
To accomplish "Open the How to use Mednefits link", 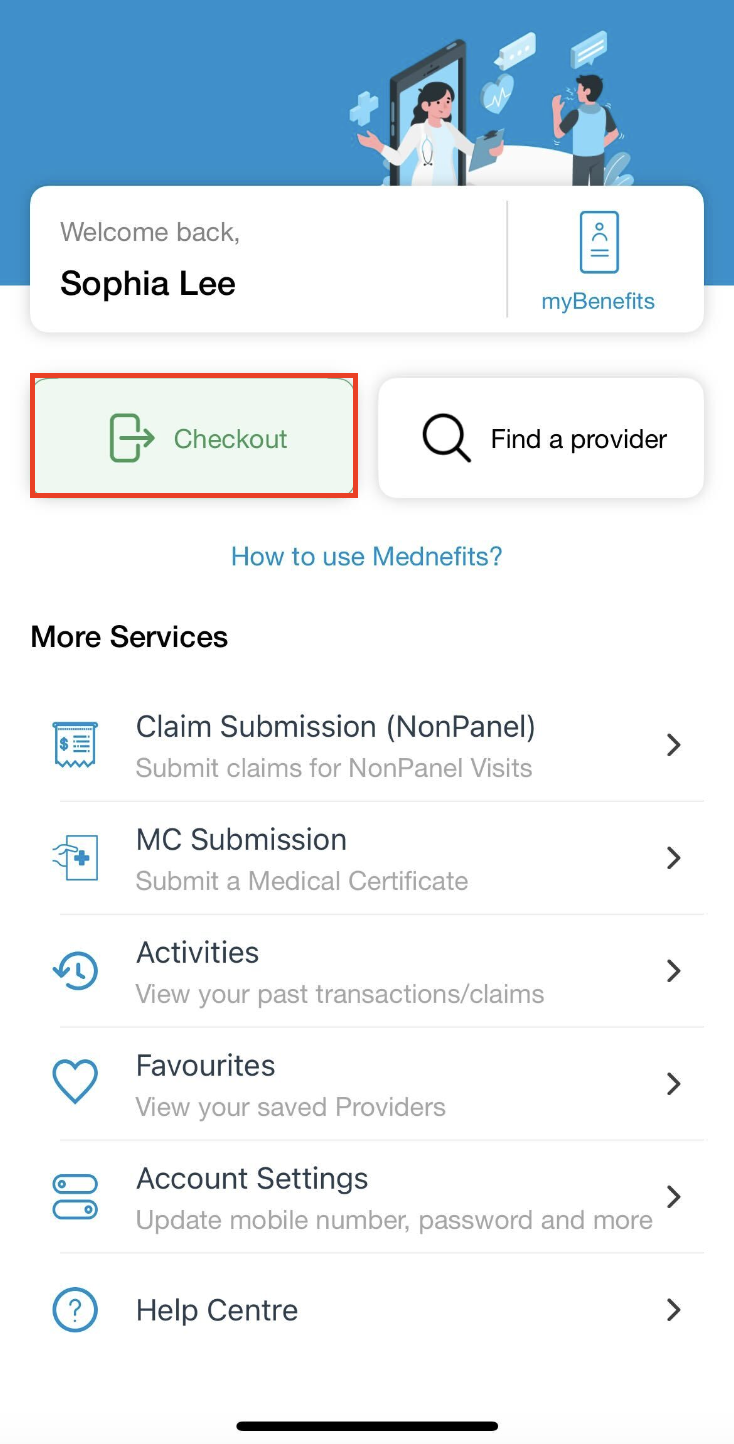I will (x=367, y=556).
